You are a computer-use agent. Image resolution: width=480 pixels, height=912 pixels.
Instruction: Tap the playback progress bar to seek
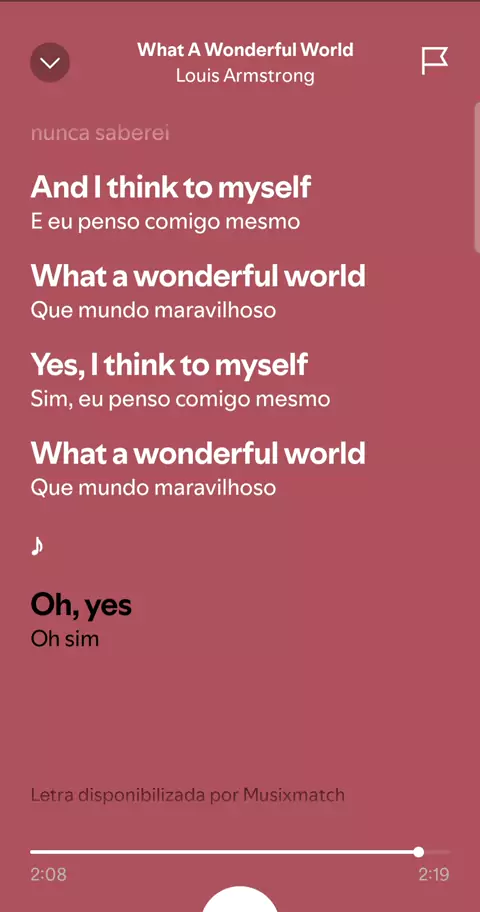click(x=240, y=852)
